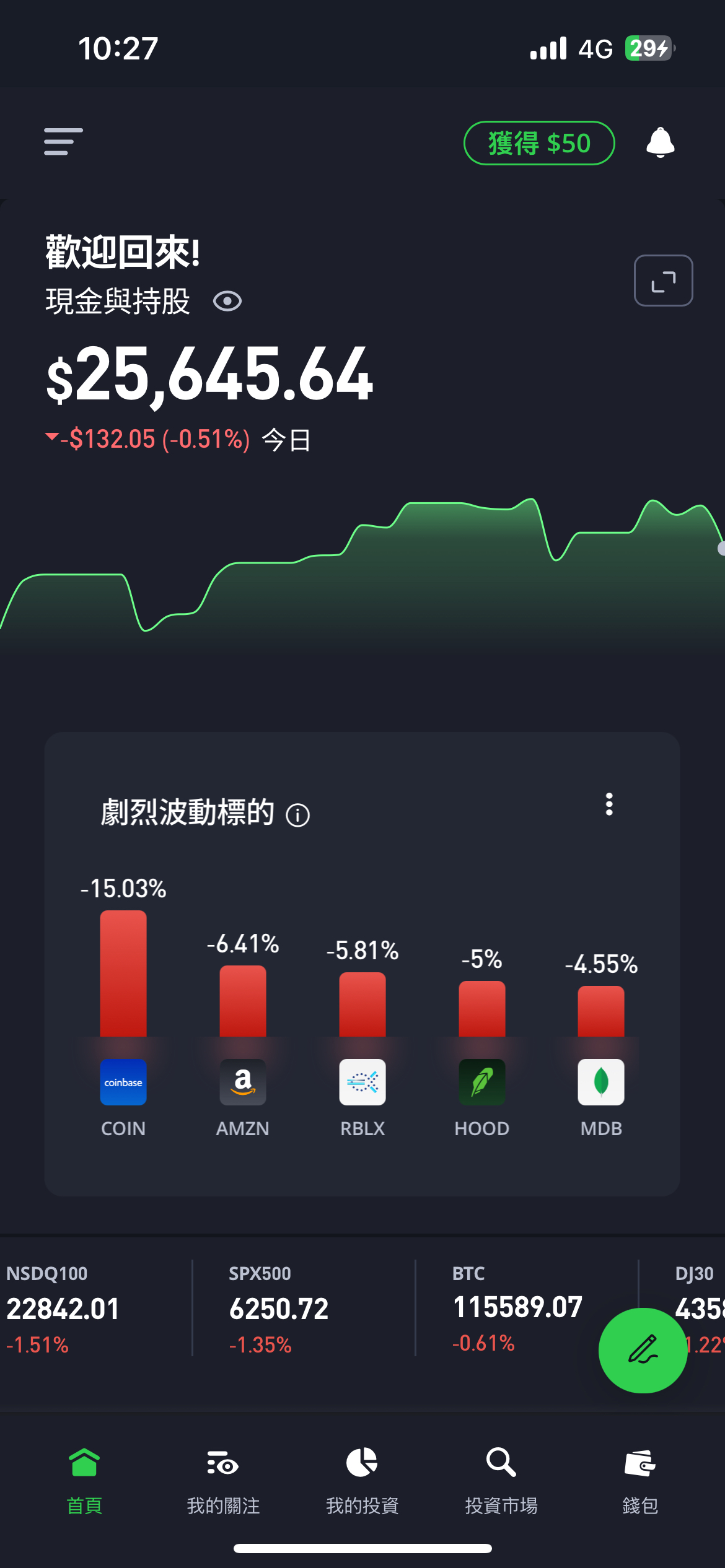Open the 投資市場 search tab

(x=501, y=1480)
